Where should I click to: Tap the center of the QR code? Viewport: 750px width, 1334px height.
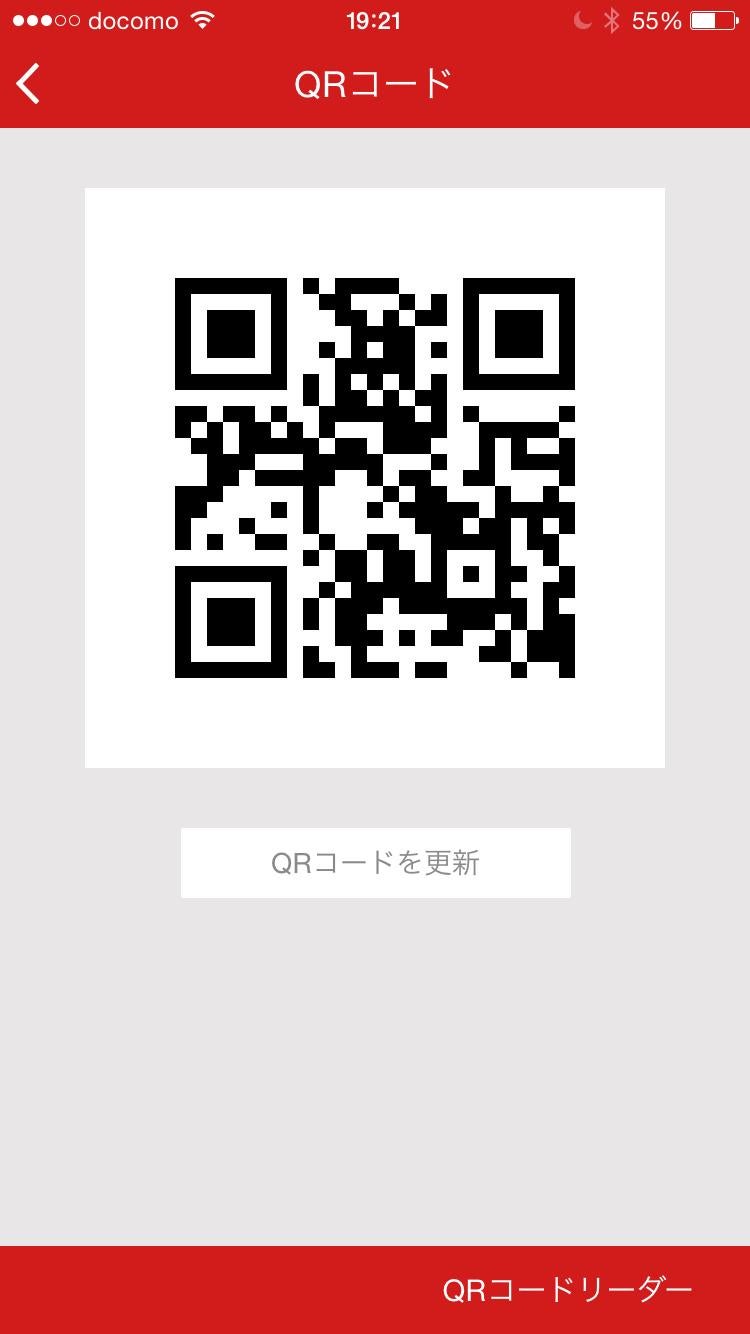click(x=375, y=477)
